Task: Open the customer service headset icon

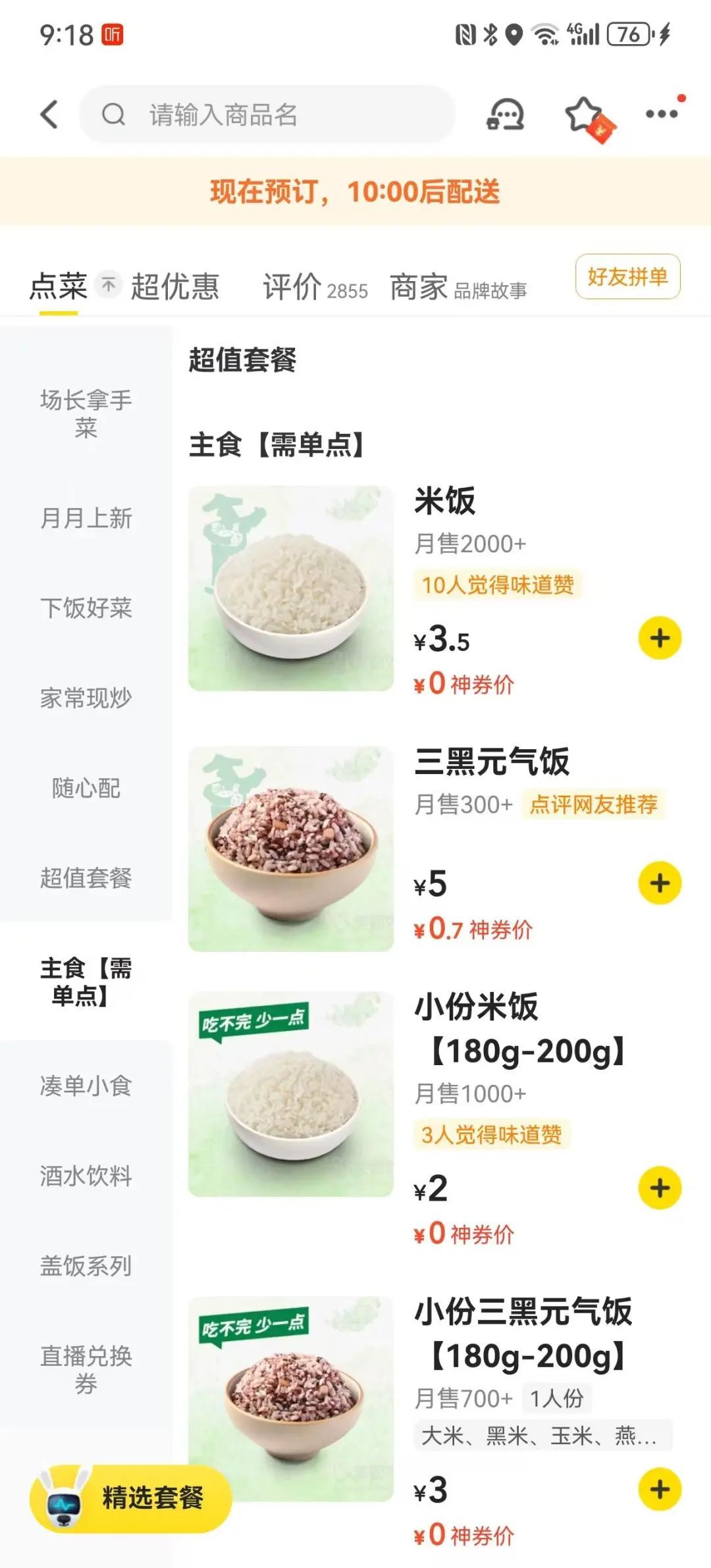Action: pyautogui.click(x=505, y=115)
